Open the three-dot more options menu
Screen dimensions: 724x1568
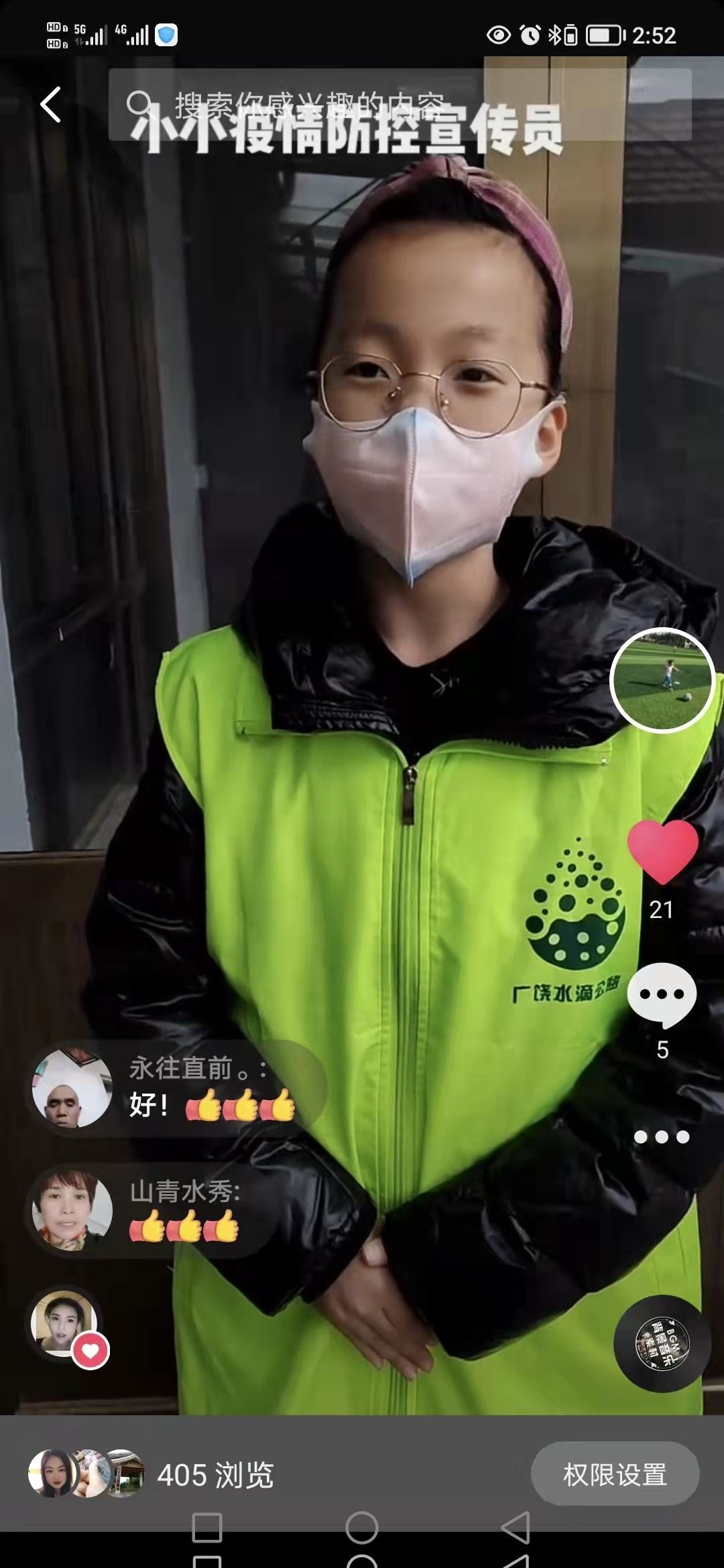coord(662,1136)
